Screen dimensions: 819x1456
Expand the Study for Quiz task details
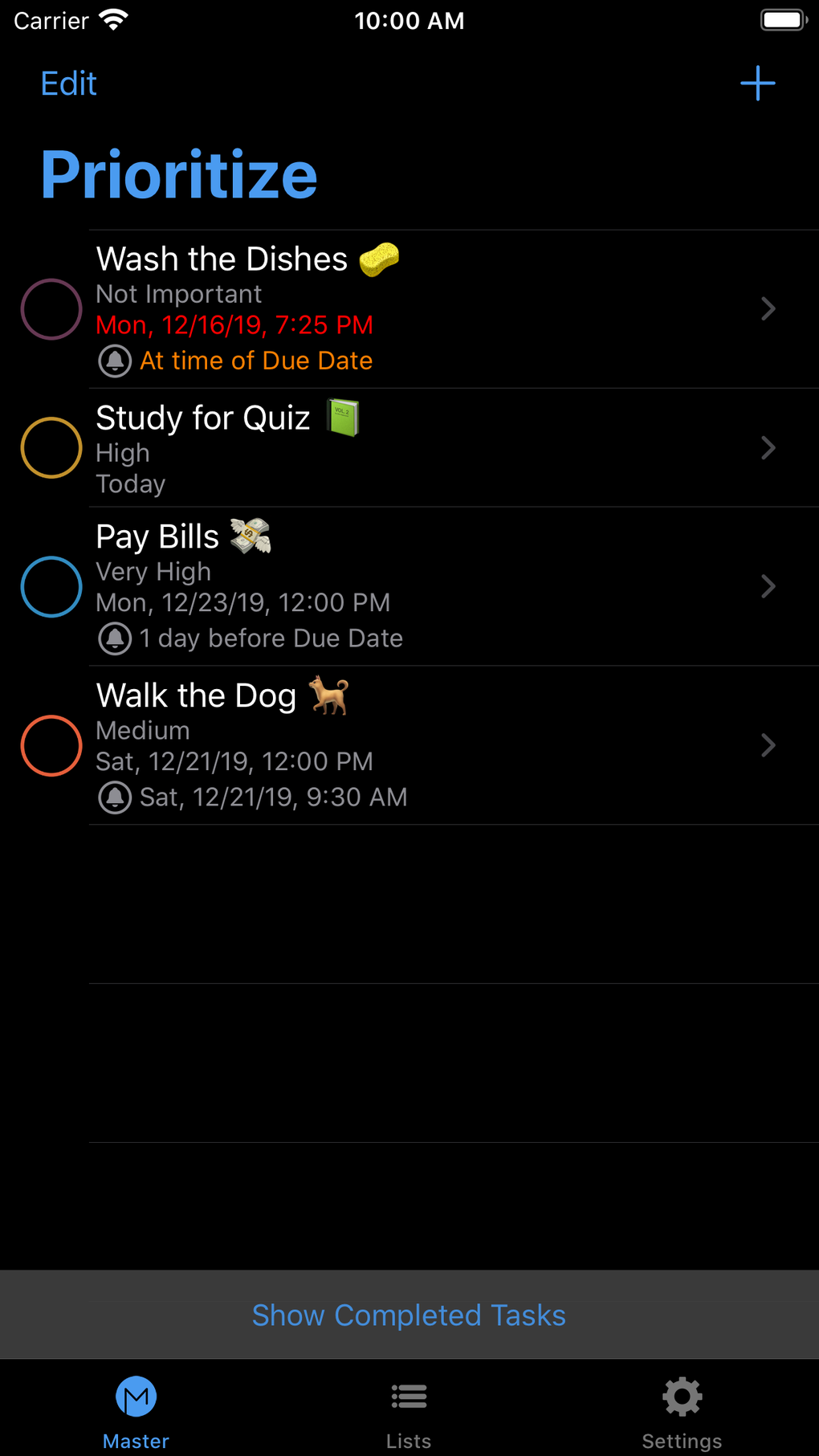tap(768, 447)
